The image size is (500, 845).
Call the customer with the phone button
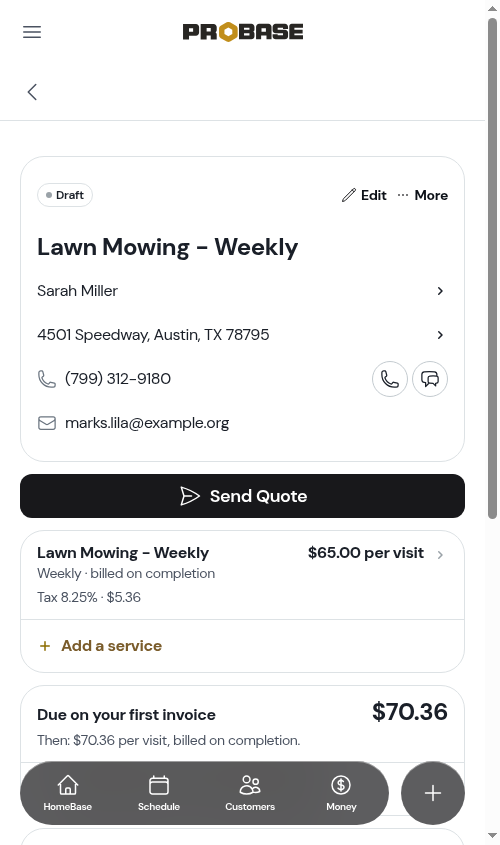390,379
